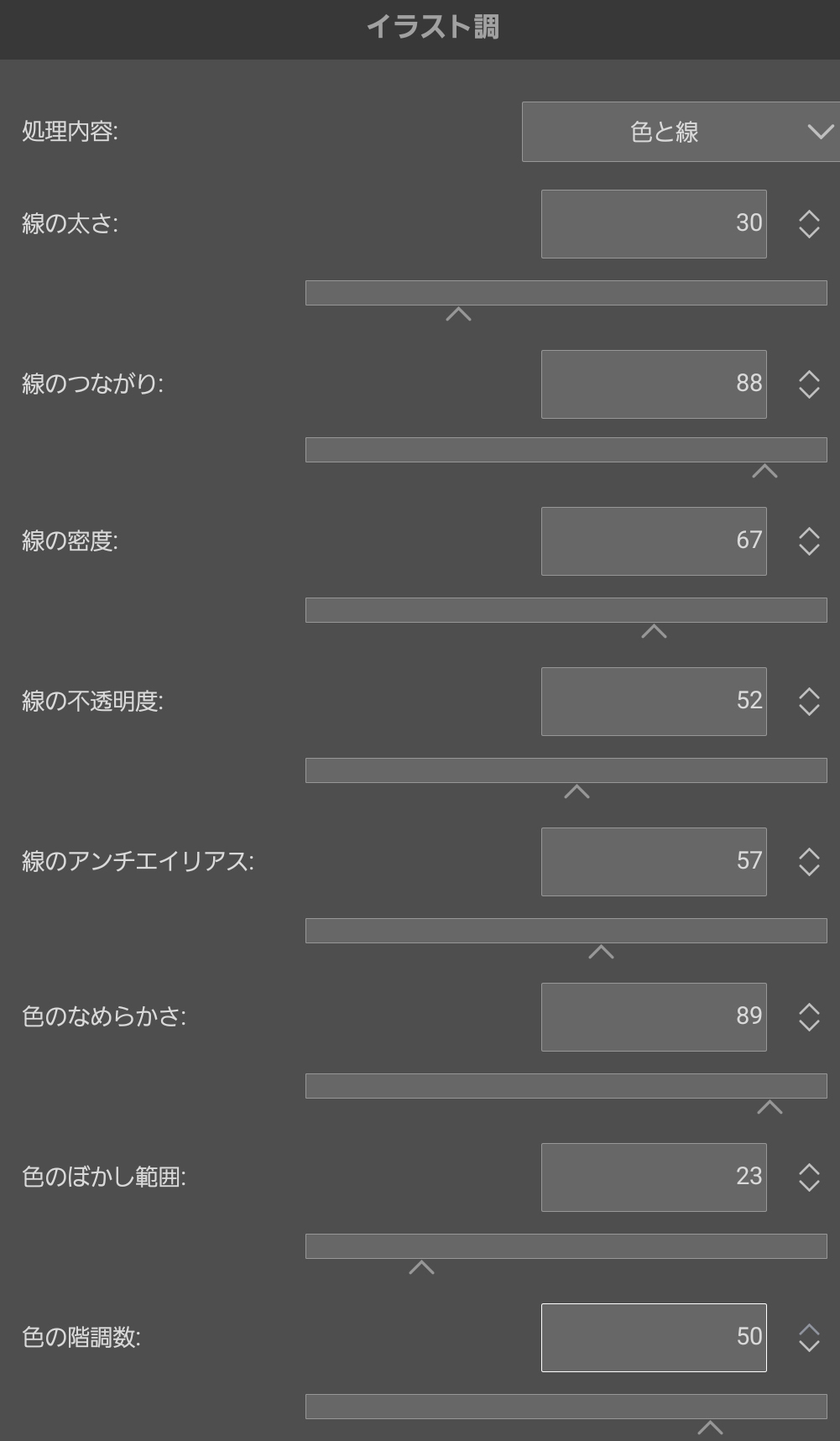Focus the 線の不透明度 value box
This screenshot has height=1441, width=840.
pyautogui.click(x=654, y=701)
